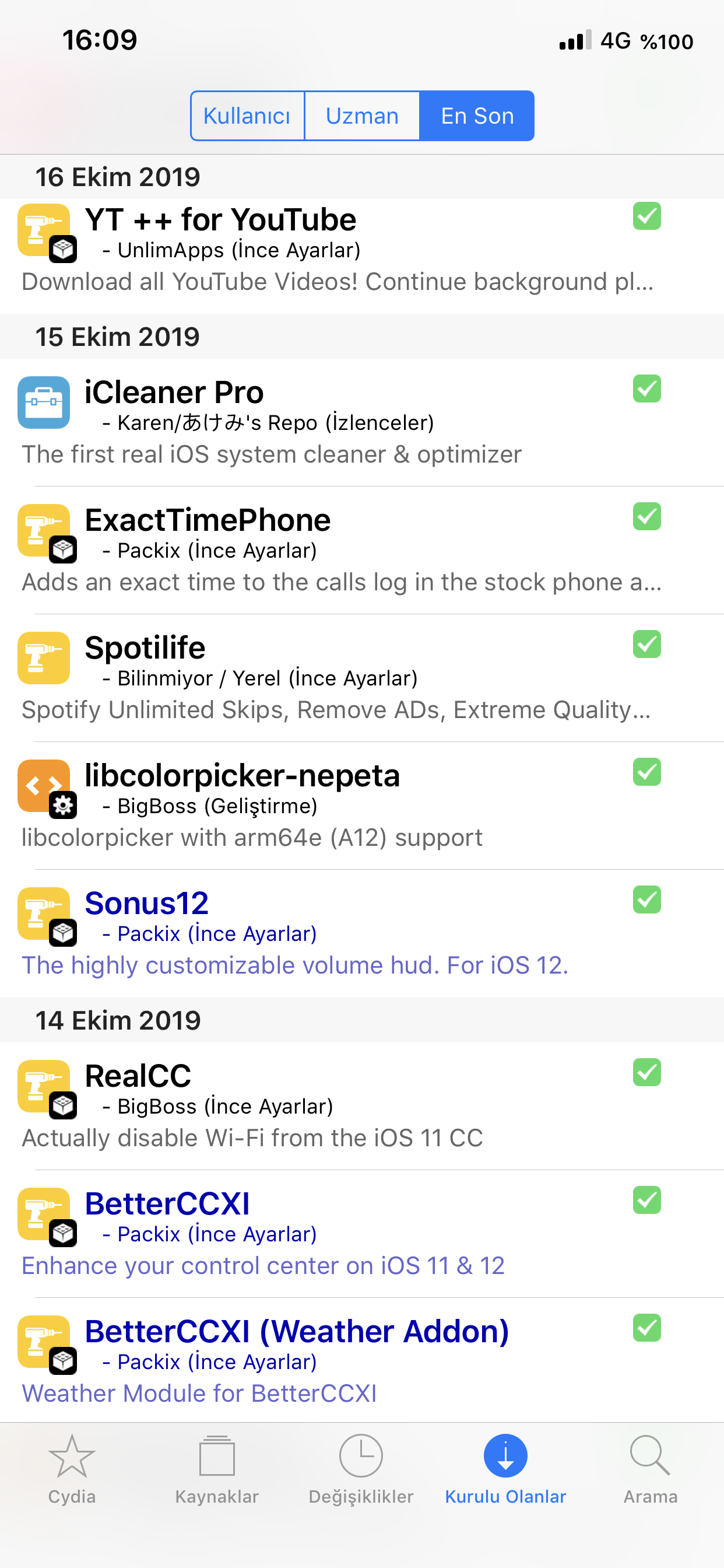724x1568 pixels.
Task: Open YT ++ for YouTube package
Action: coord(340,251)
